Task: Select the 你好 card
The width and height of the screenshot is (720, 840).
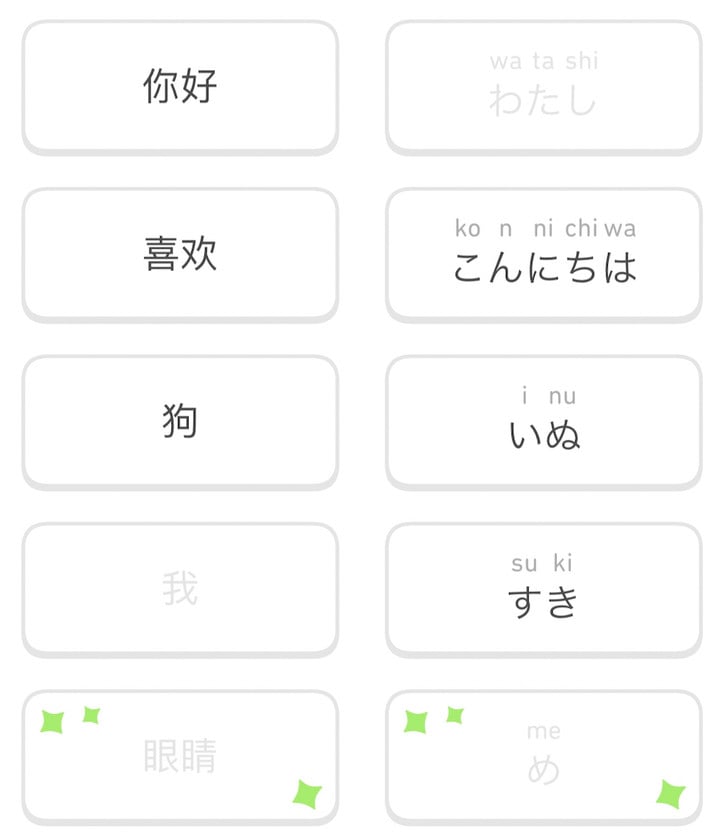Action: coord(180,87)
